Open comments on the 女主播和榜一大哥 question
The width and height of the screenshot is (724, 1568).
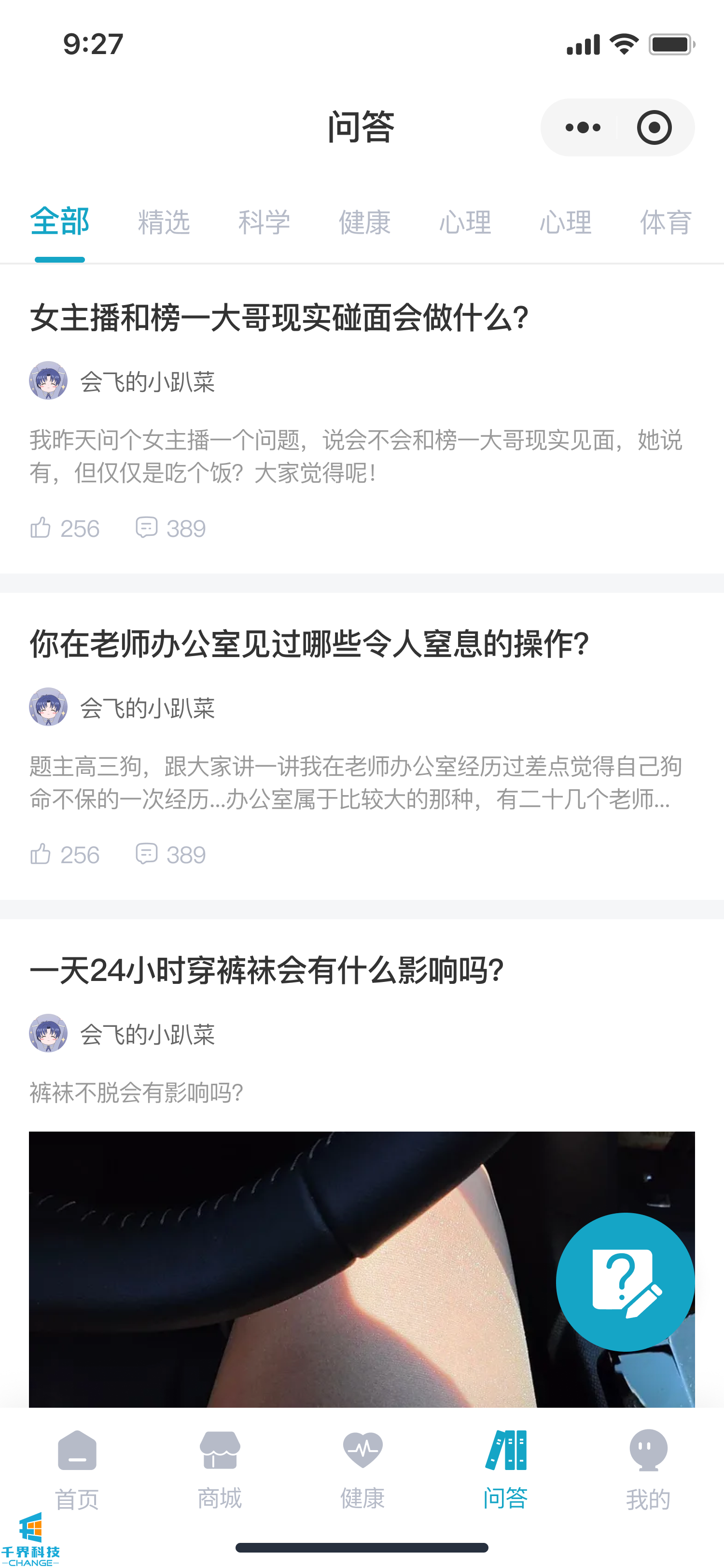click(x=170, y=528)
